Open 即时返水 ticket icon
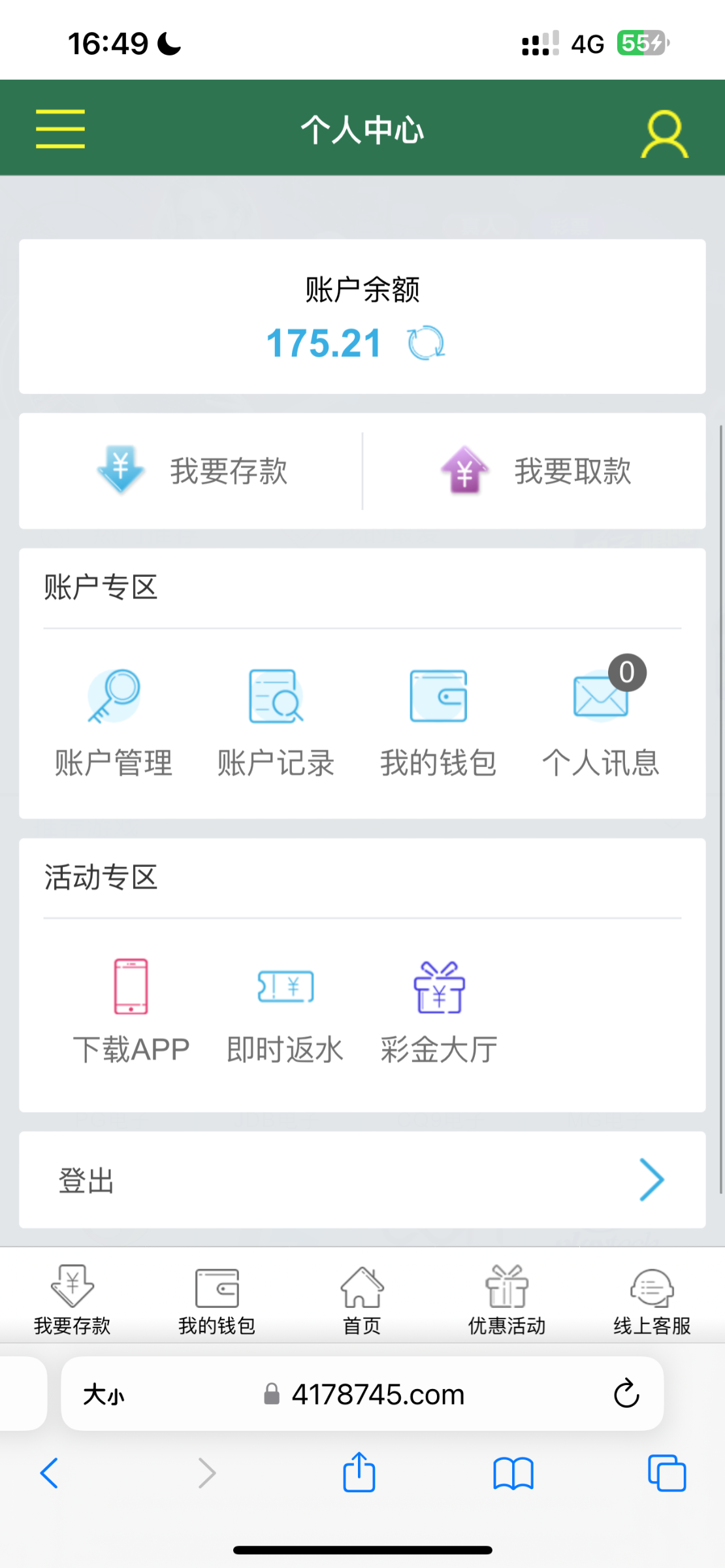The height and width of the screenshot is (1568, 725). [285, 987]
